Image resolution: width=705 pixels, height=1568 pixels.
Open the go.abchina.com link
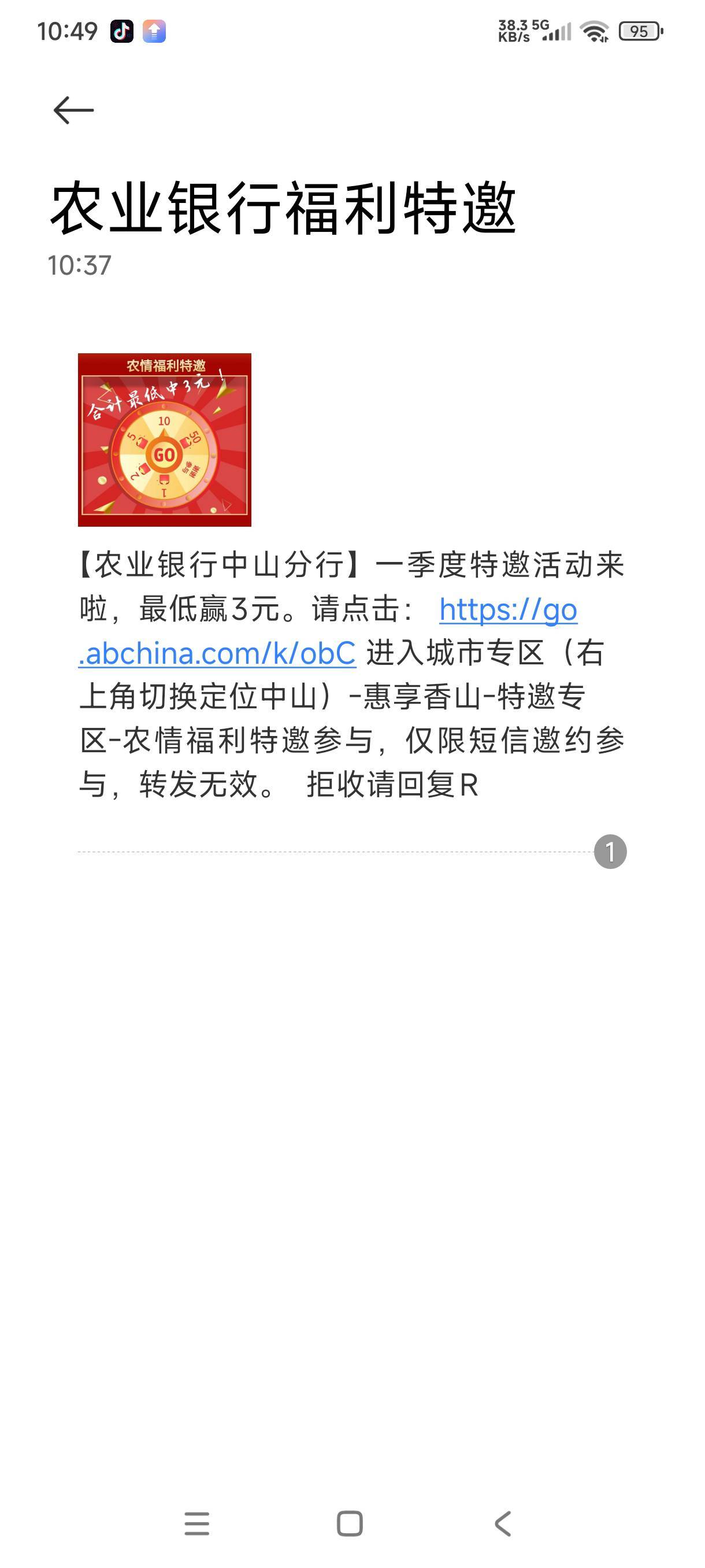tap(328, 631)
